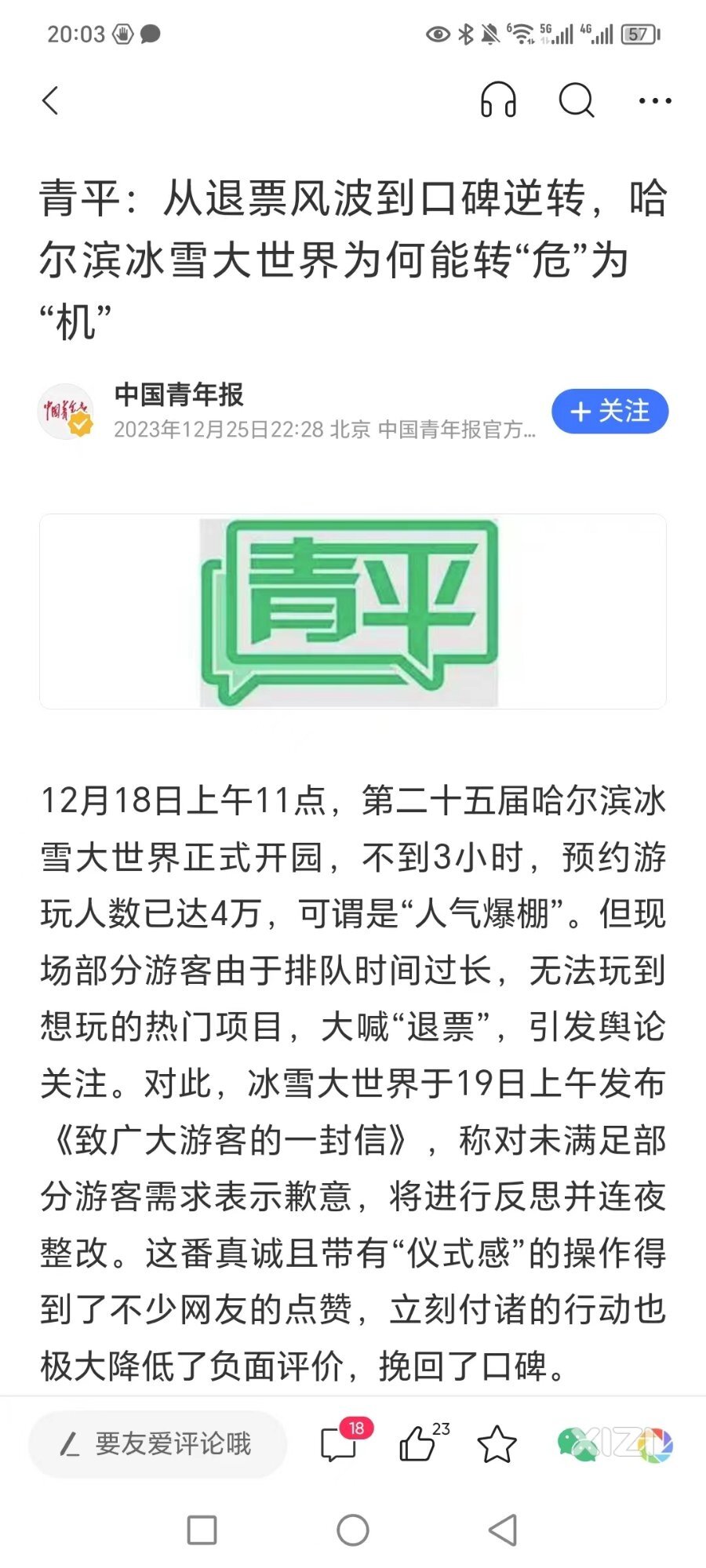Go back using the top-left arrow
The image size is (706, 1568).
[x=51, y=100]
